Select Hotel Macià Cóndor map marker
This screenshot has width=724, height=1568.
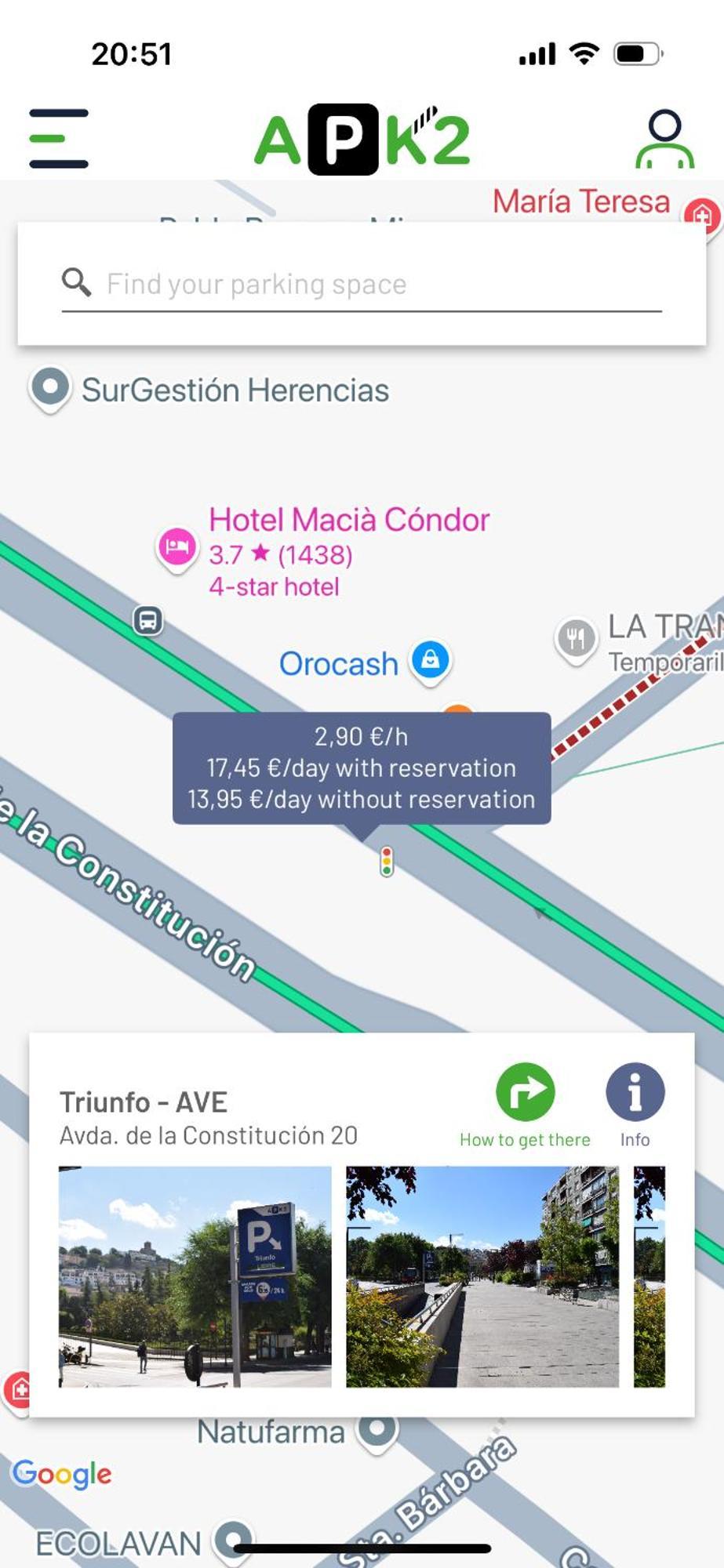pyautogui.click(x=177, y=548)
